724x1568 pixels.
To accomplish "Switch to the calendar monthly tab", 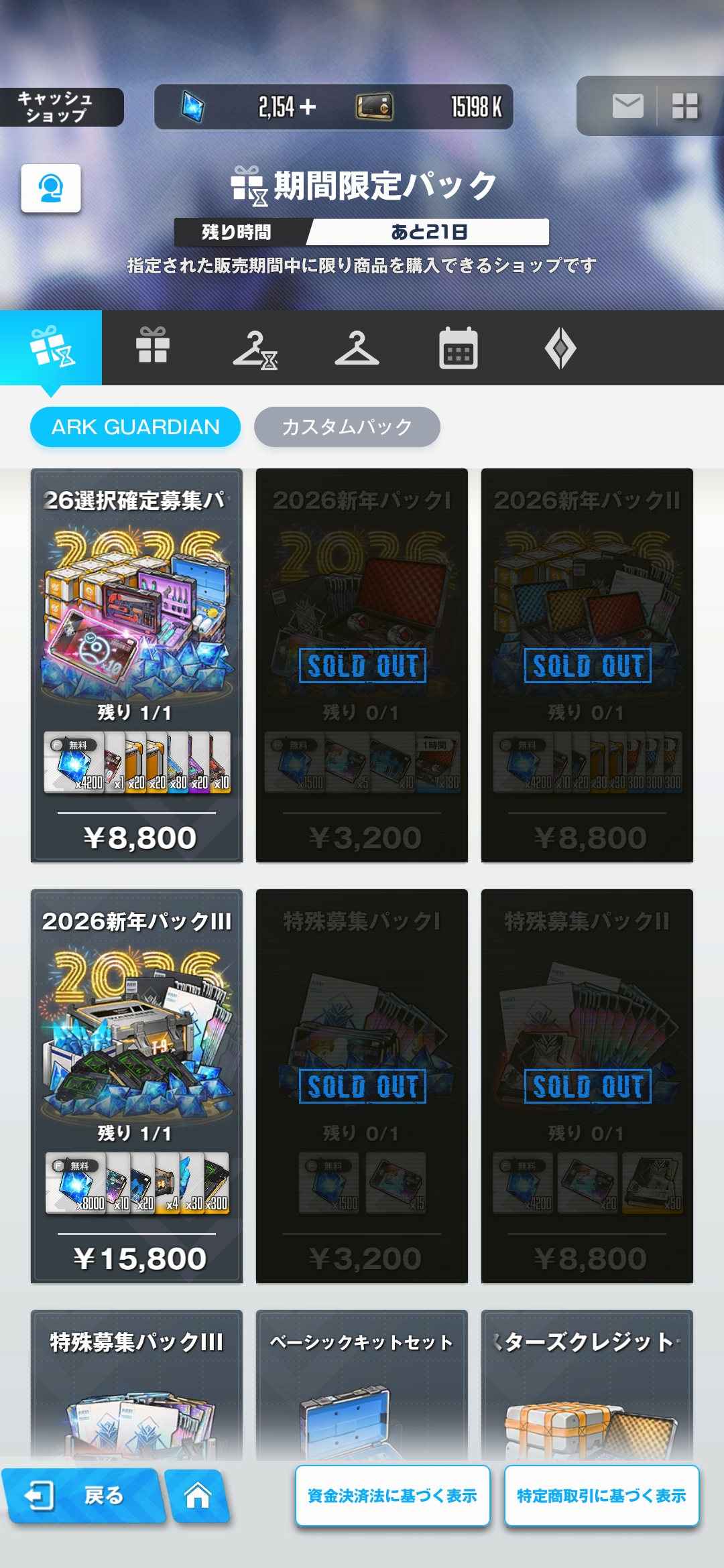I will (x=459, y=348).
